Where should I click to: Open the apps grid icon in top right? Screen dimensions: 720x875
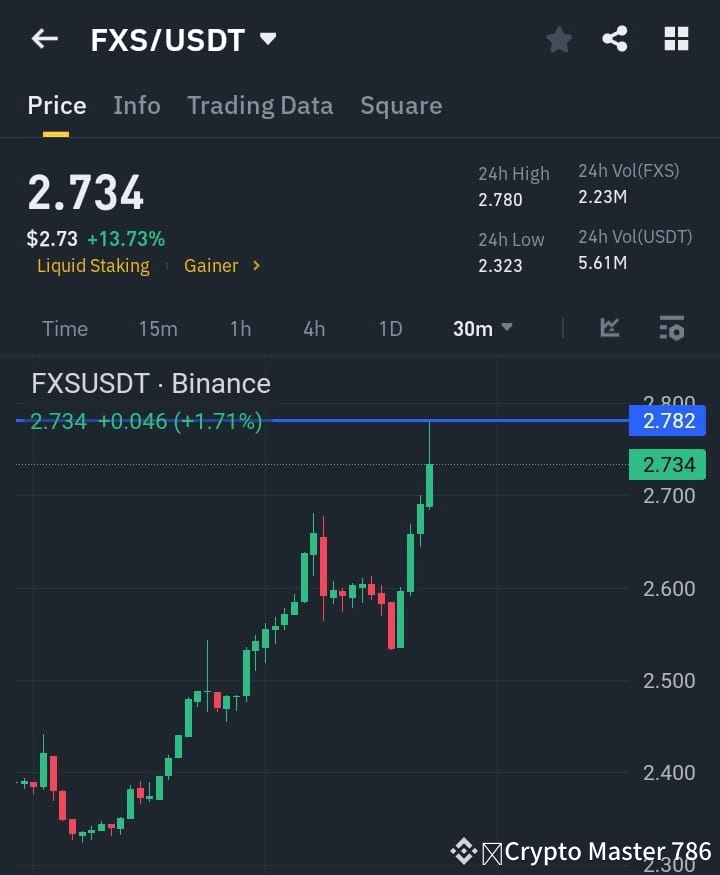[x=676, y=39]
